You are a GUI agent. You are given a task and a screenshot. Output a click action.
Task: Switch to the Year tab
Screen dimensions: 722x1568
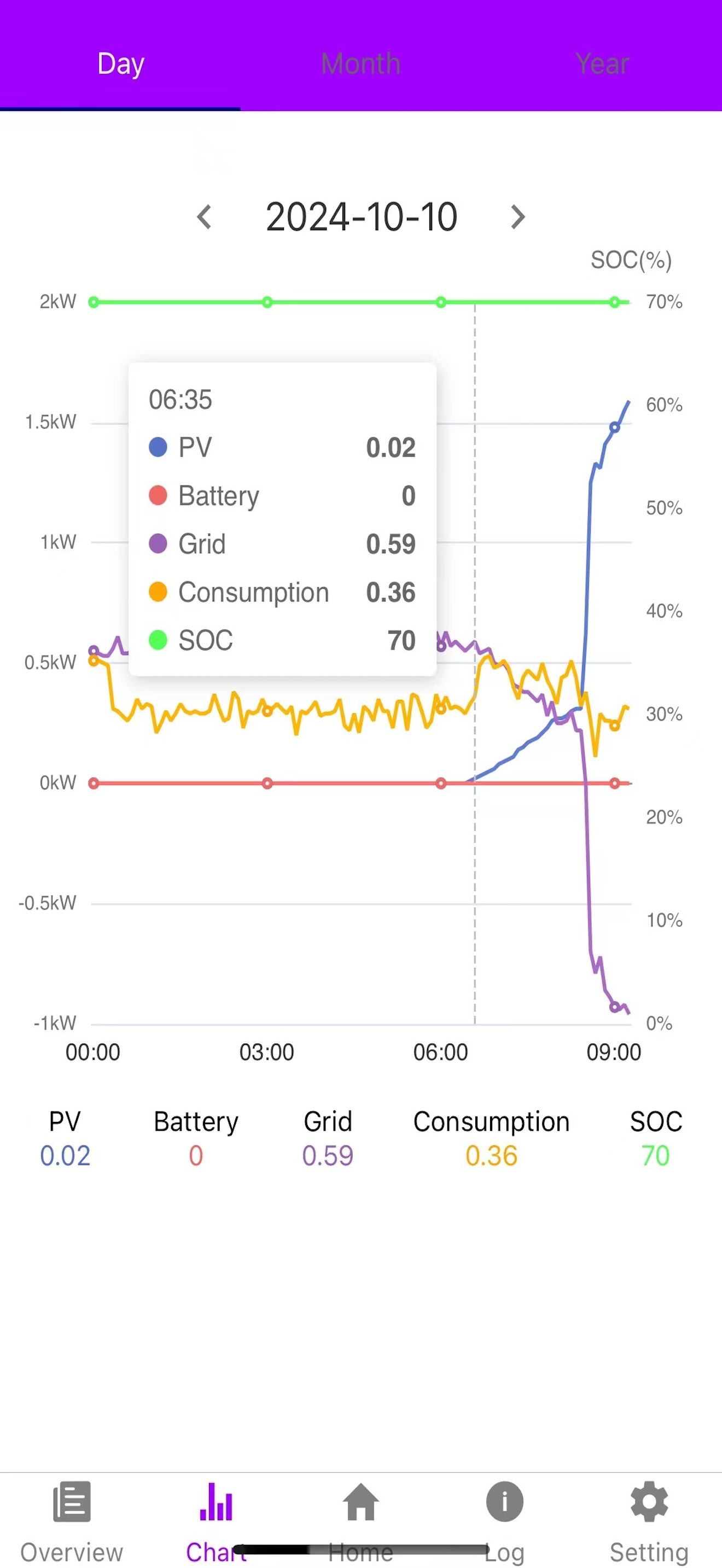(603, 63)
